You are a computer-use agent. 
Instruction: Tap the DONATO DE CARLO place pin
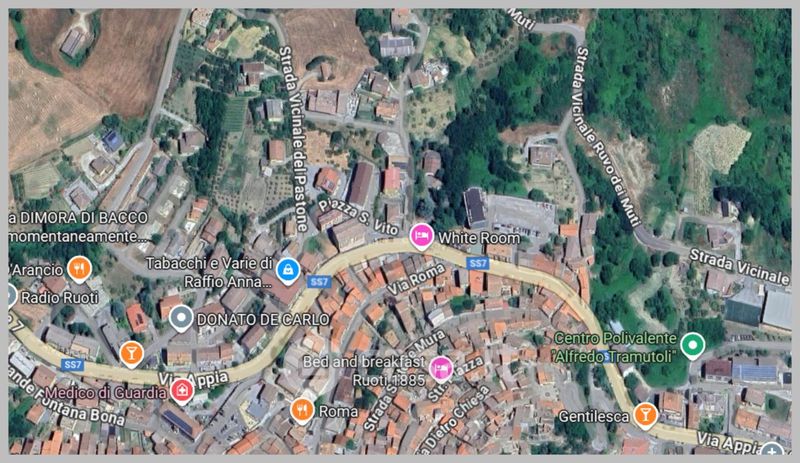click(x=181, y=319)
